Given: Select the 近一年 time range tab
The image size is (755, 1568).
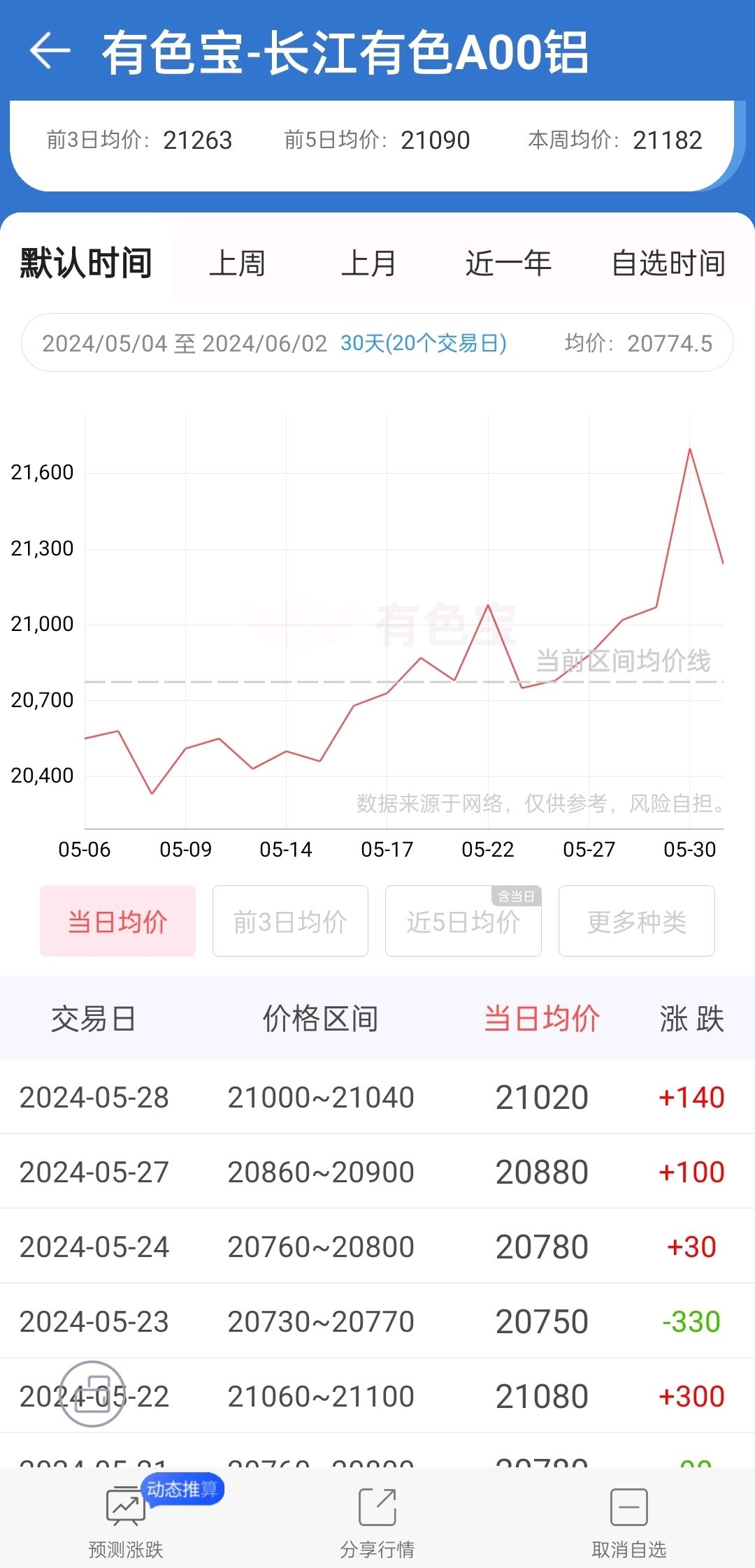Looking at the screenshot, I should [x=508, y=263].
